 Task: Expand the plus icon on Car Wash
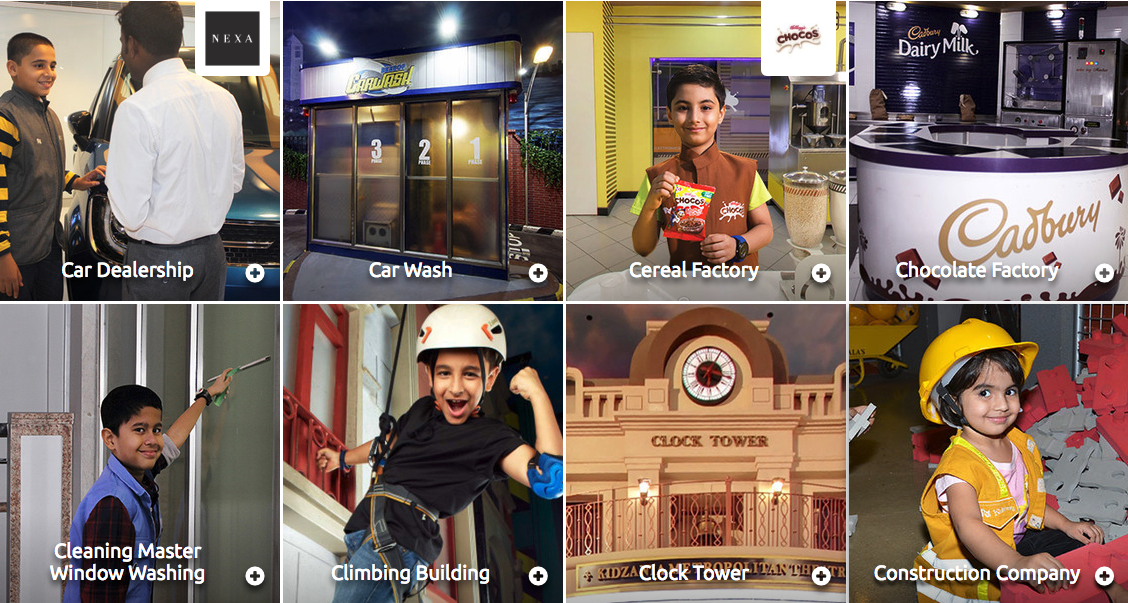[538, 273]
